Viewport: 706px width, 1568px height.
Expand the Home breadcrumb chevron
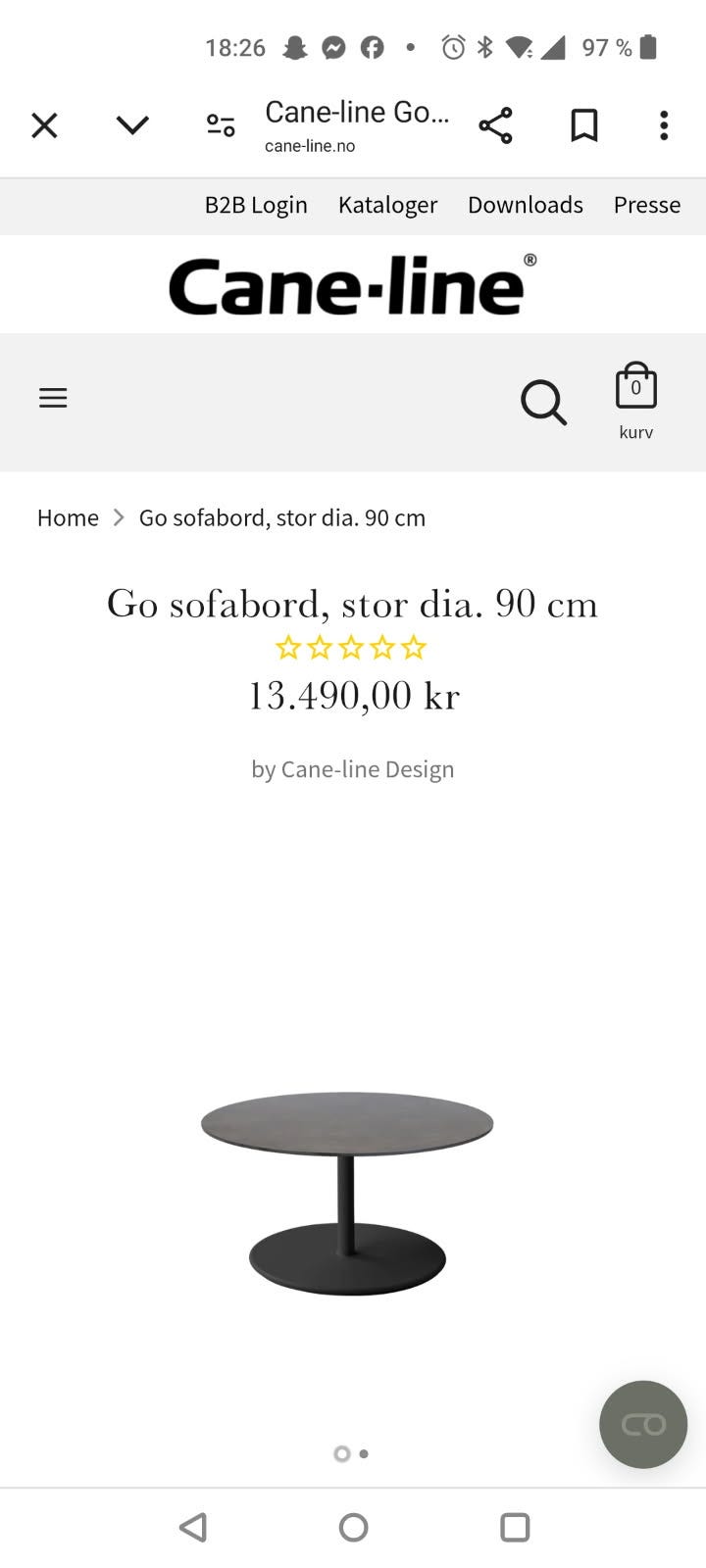(x=118, y=516)
